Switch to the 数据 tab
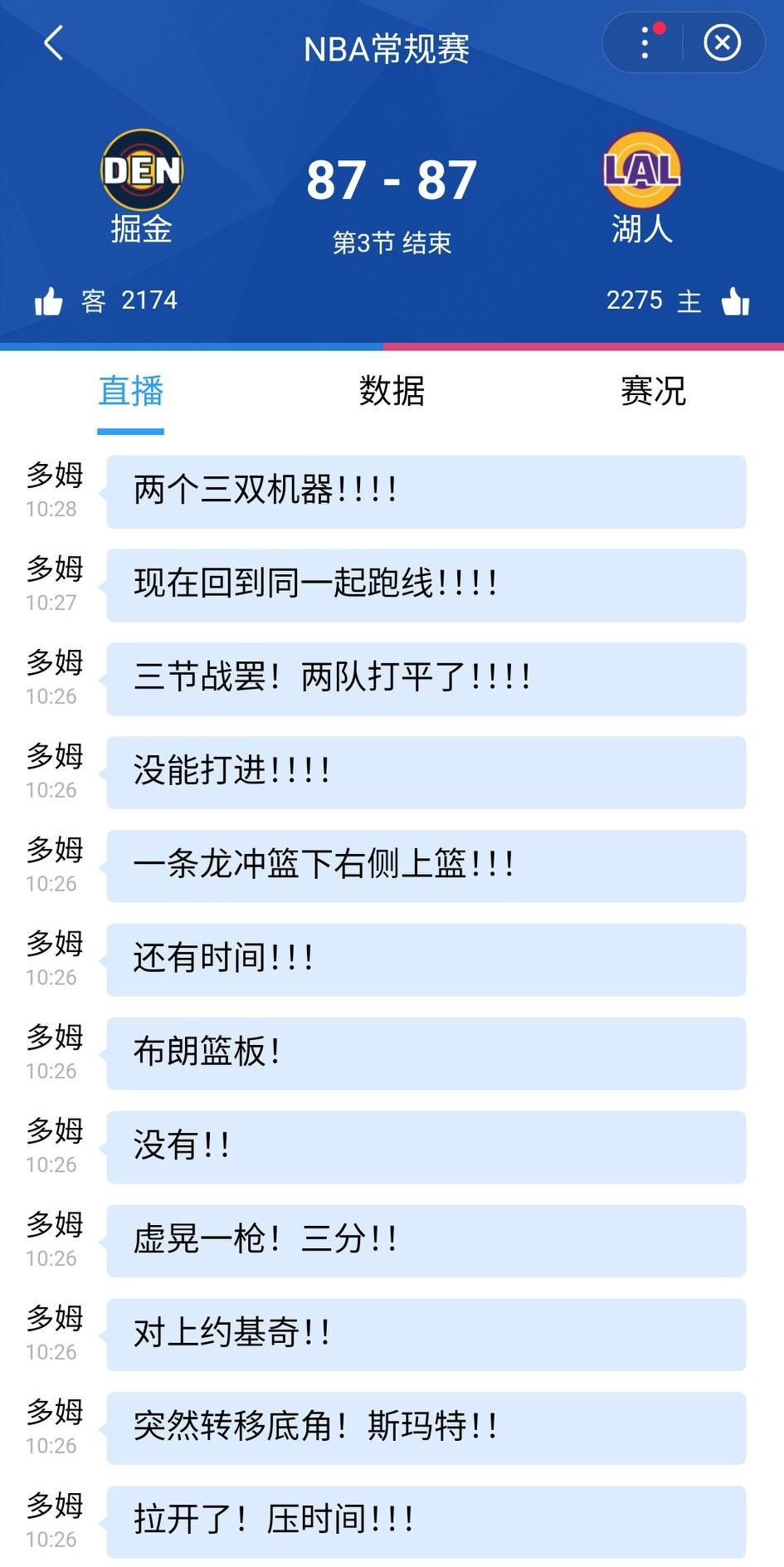The height and width of the screenshot is (1567, 784). (391, 393)
